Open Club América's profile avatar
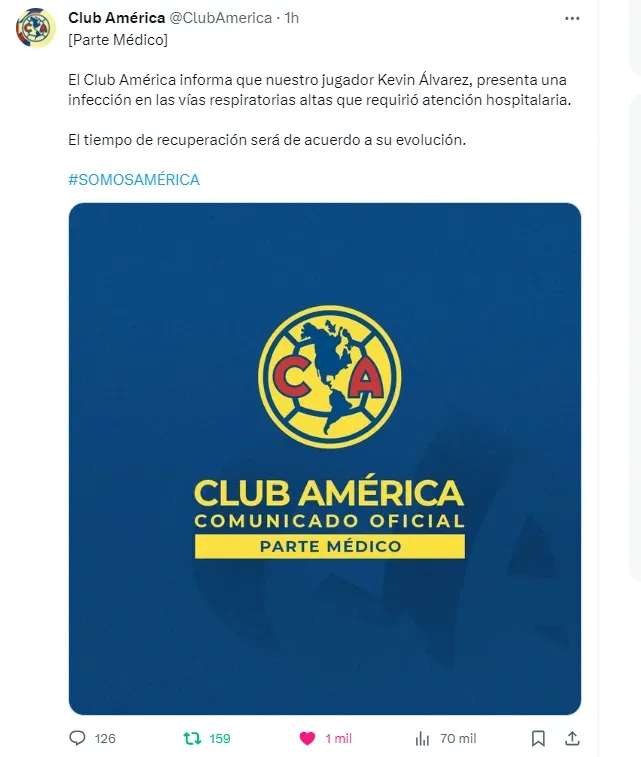The image size is (641, 757). [35, 27]
